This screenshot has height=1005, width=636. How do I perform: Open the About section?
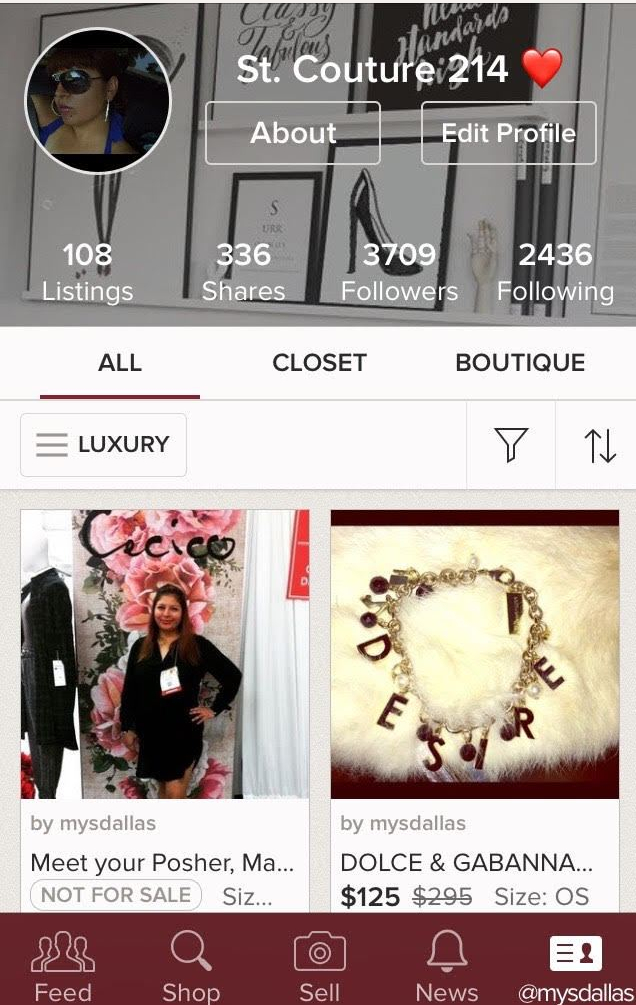click(292, 133)
